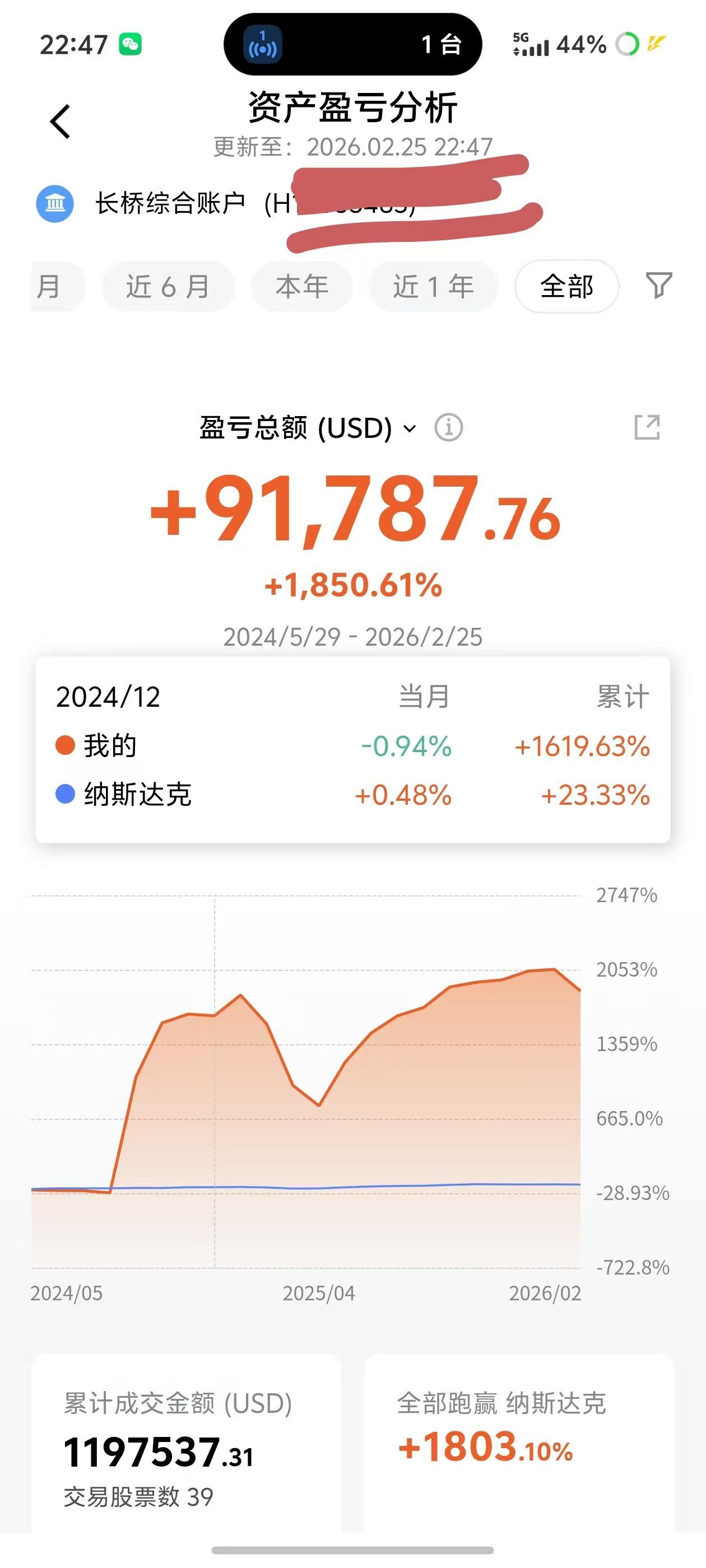Image resolution: width=706 pixels, height=1568 pixels.
Task: Open the 长桥综合账户 account selector
Action: (x=169, y=203)
